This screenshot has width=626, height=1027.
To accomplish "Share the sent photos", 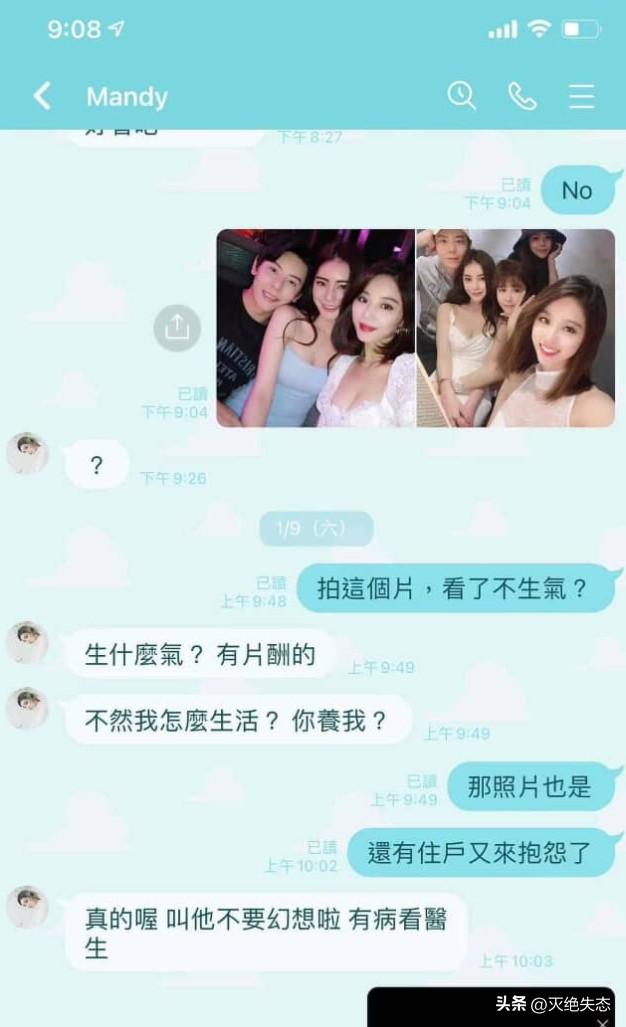I will pos(177,328).
